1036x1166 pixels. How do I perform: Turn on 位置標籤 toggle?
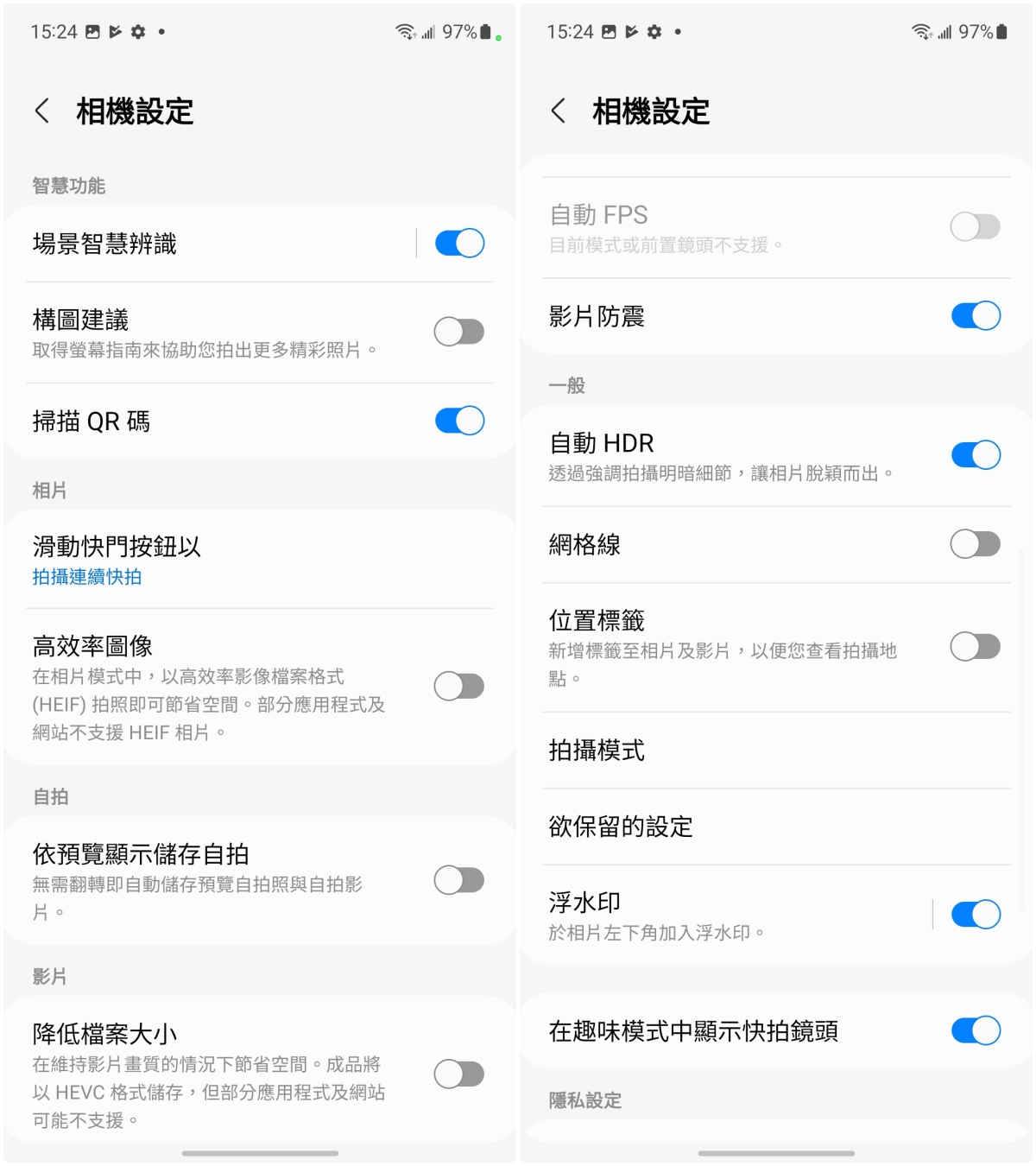976,647
